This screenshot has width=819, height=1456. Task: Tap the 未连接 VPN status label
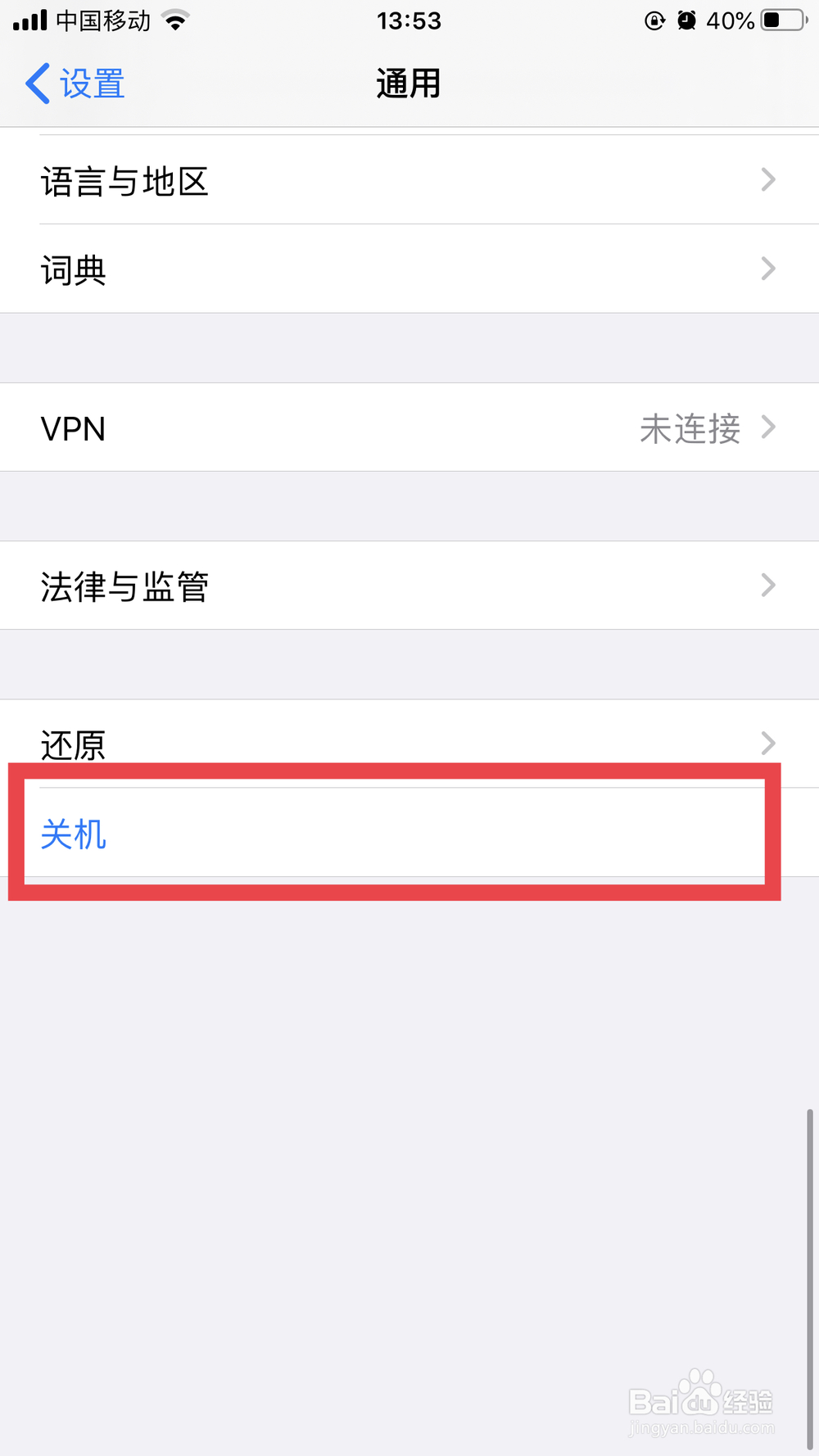[x=690, y=427]
